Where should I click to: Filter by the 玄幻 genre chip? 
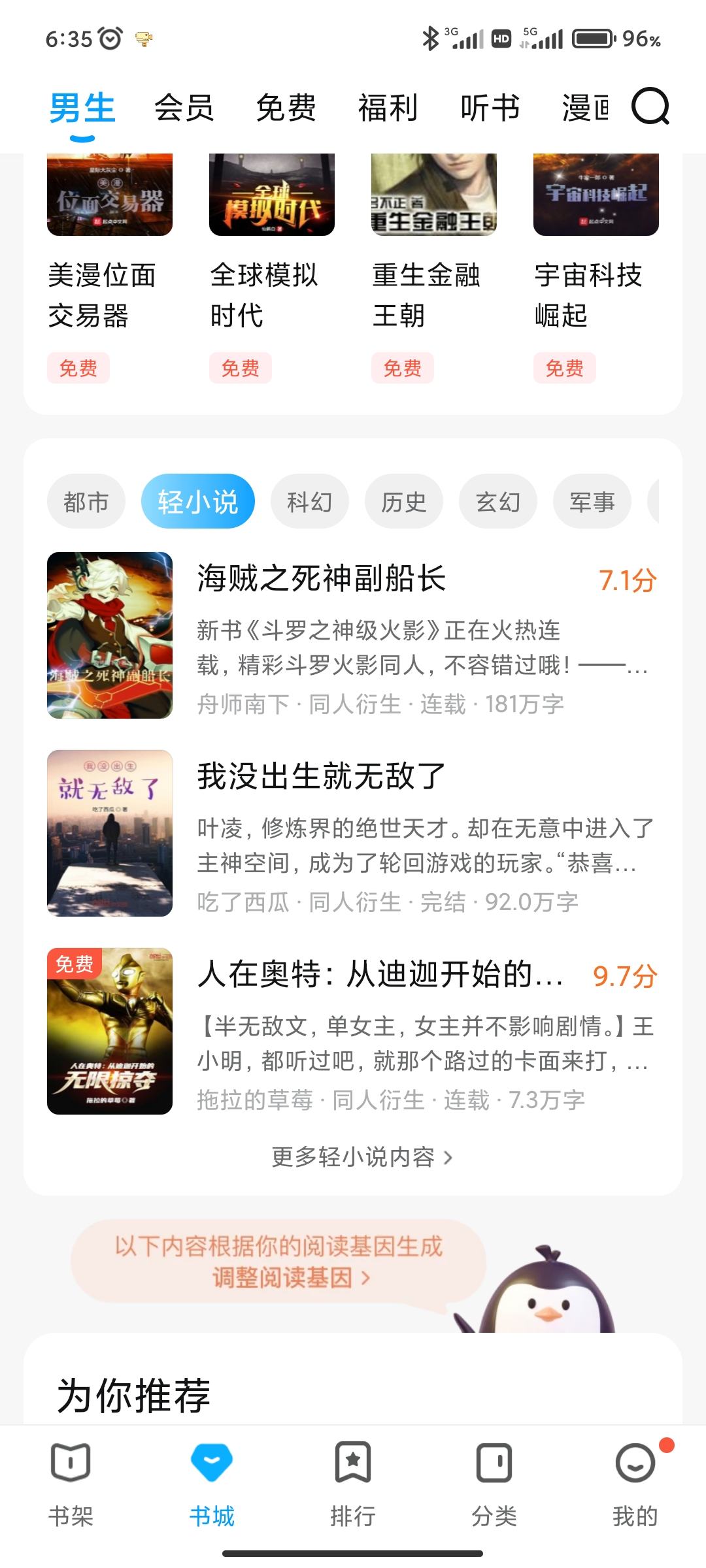(497, 502)
